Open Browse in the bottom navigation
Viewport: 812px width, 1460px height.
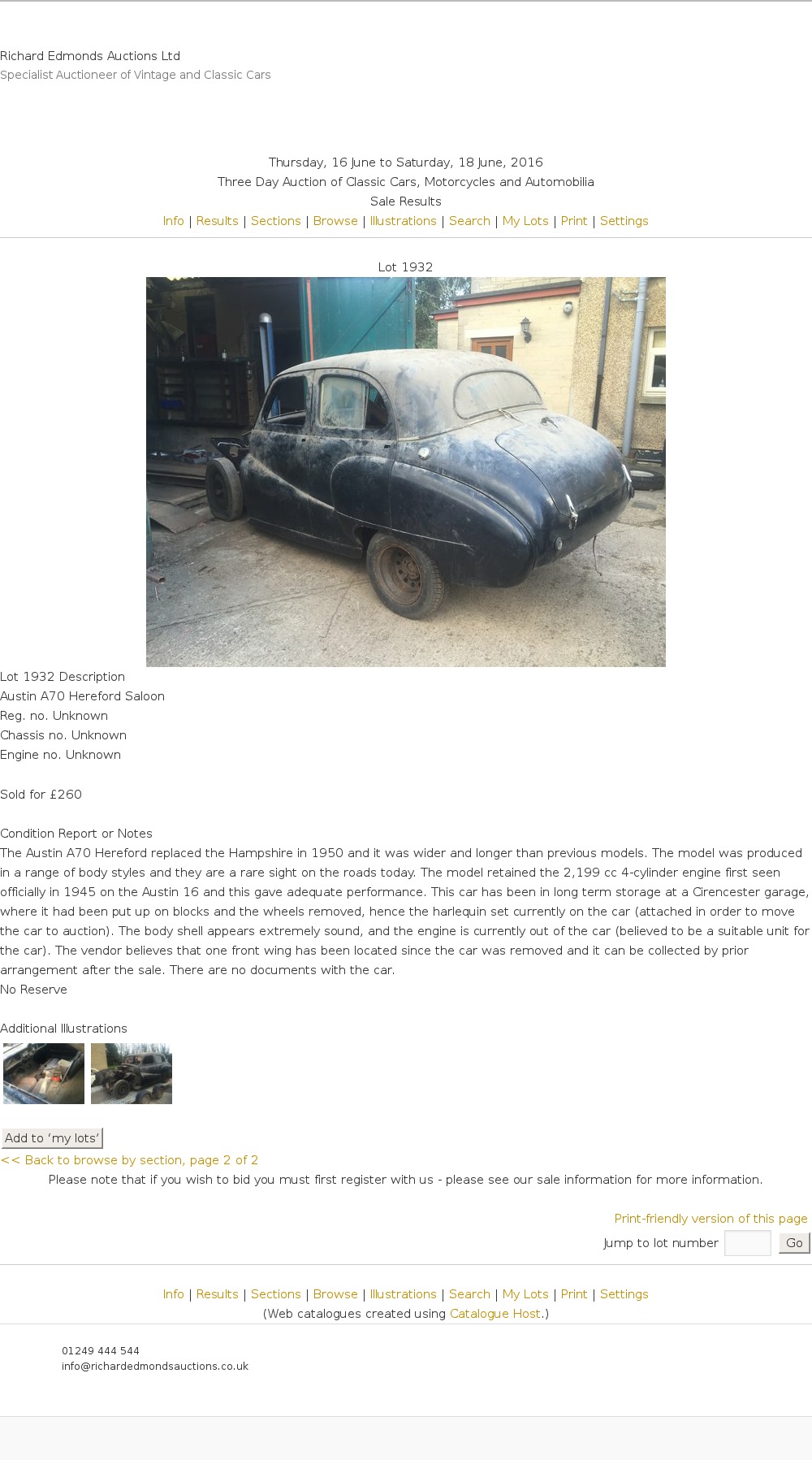335,1294
